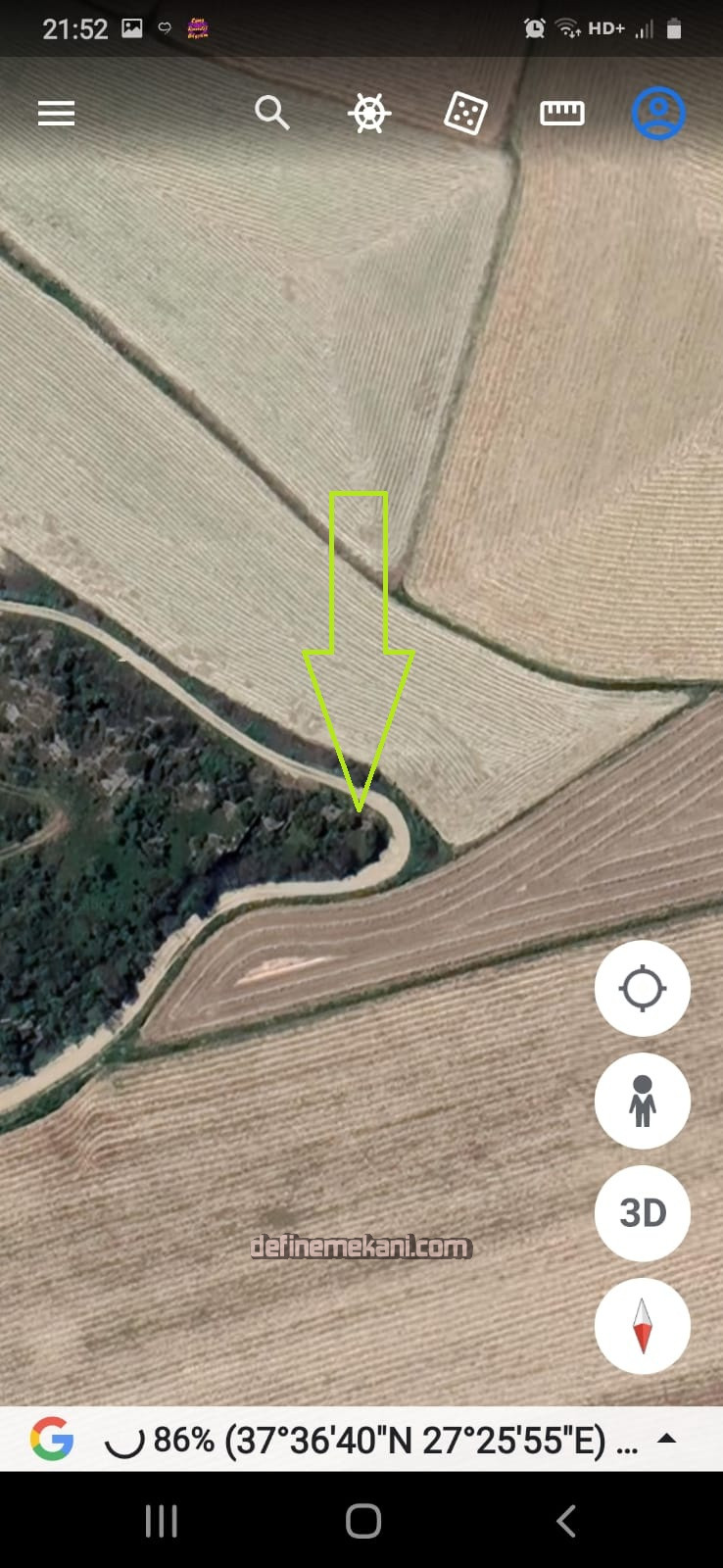Open the account profile
The image size is (723, 1568).
click(658, 114)
